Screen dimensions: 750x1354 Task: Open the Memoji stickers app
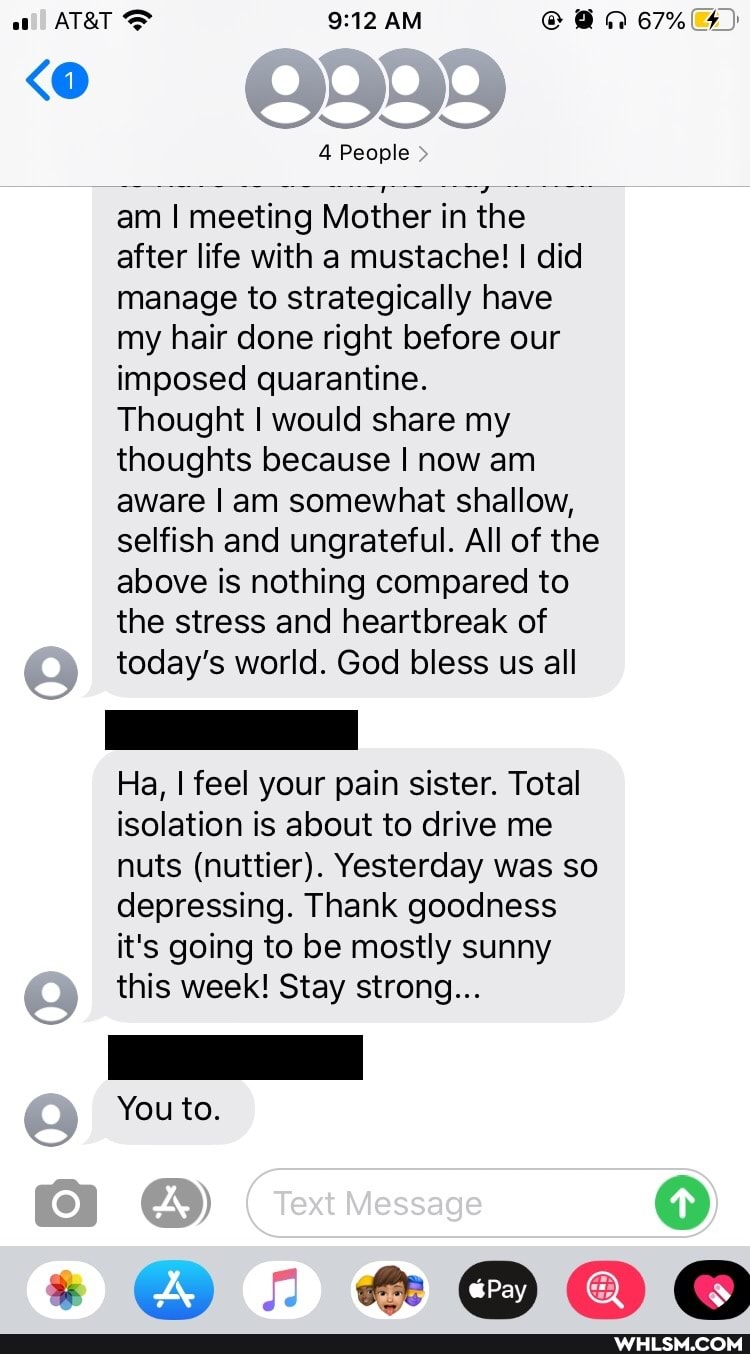pos(390,1289)
